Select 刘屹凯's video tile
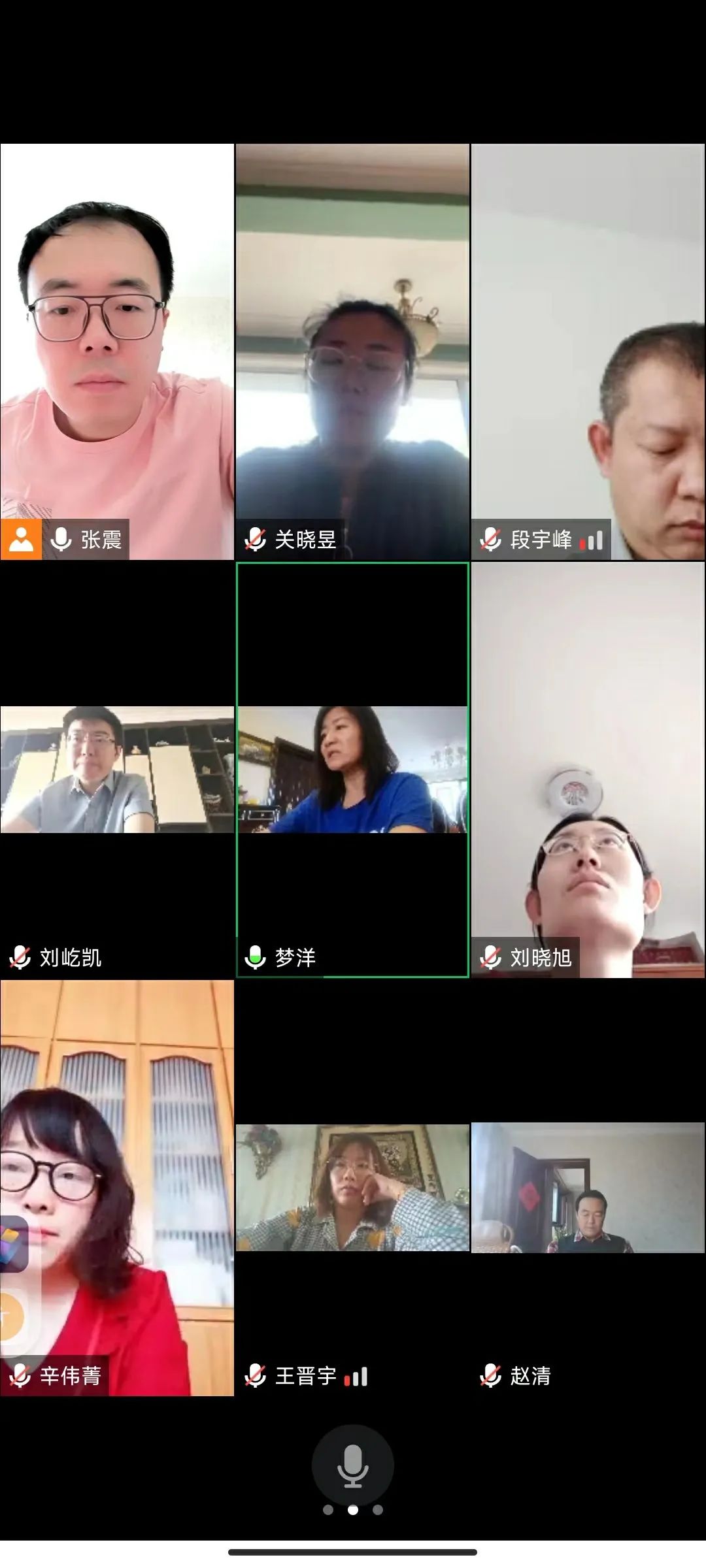 coord(117,770)
